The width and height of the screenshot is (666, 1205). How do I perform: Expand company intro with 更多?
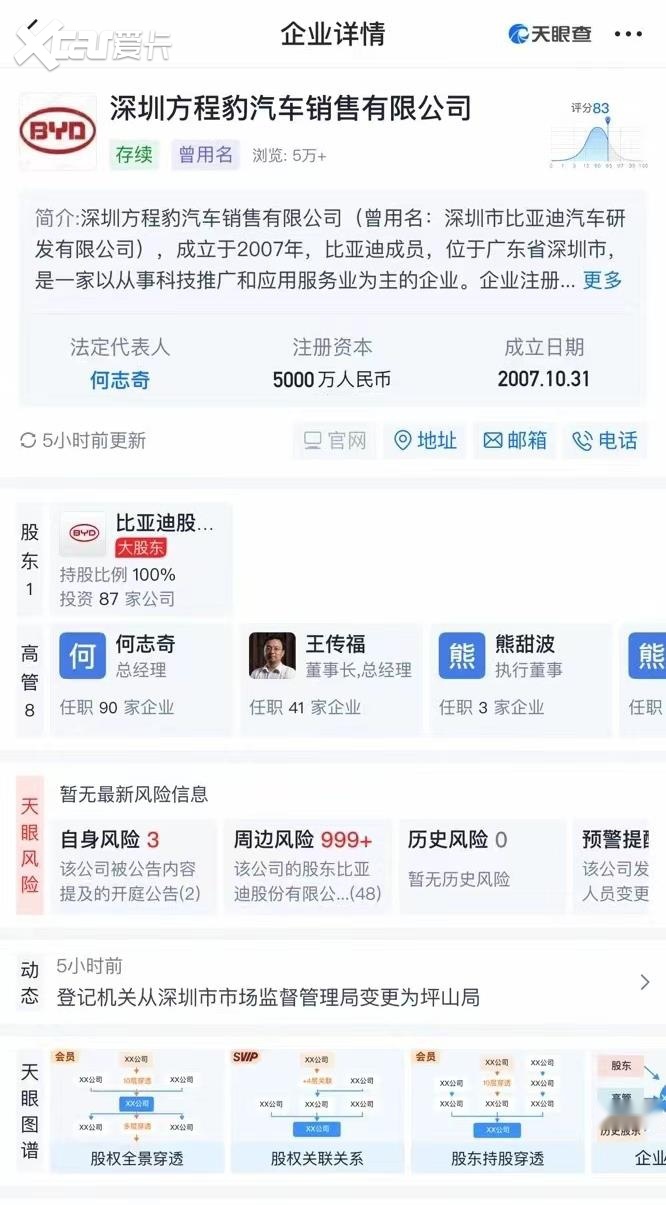(x=602, y=280)
